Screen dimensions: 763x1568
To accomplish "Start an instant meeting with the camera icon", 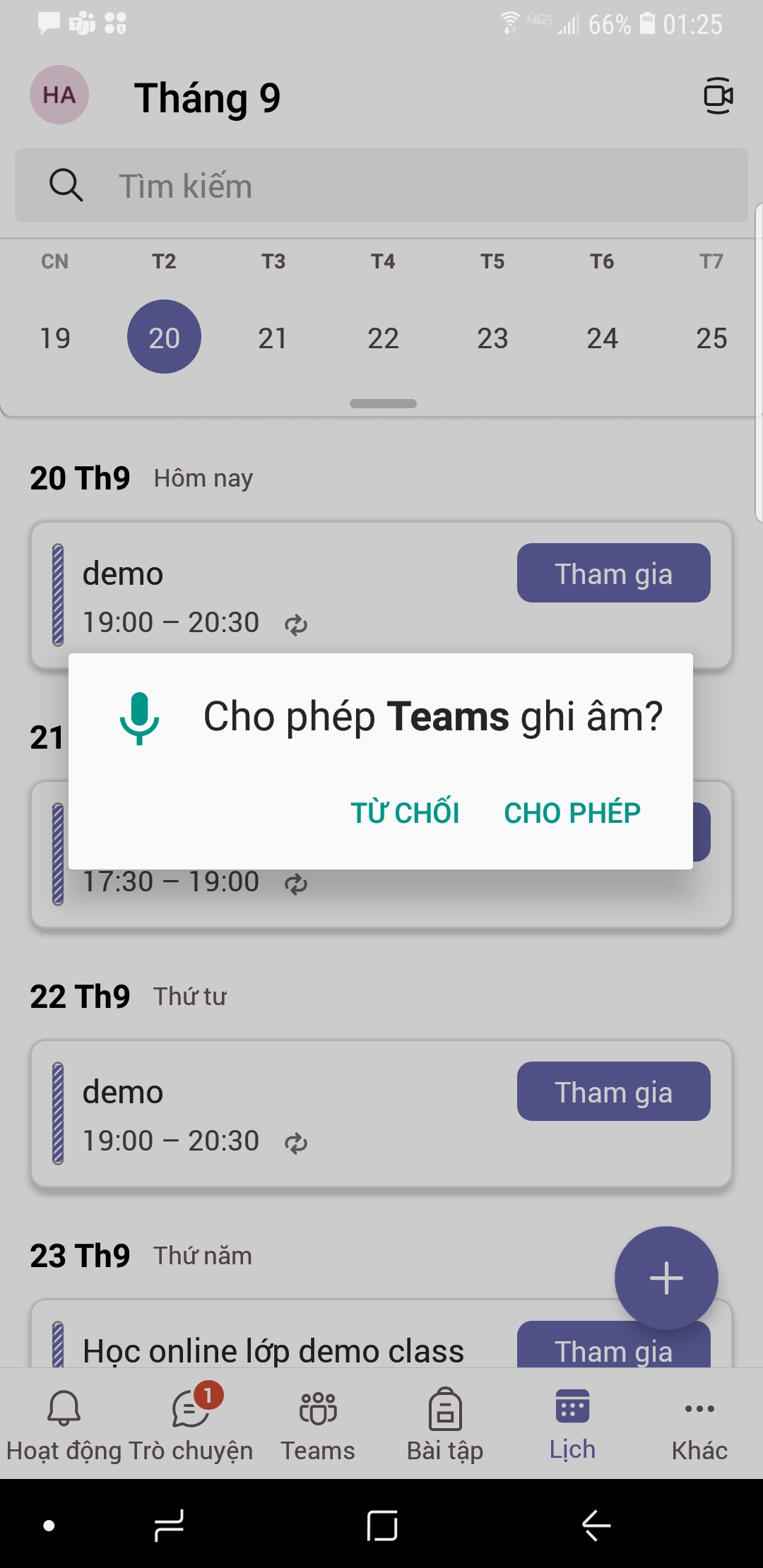I will (x=718, y=96).
